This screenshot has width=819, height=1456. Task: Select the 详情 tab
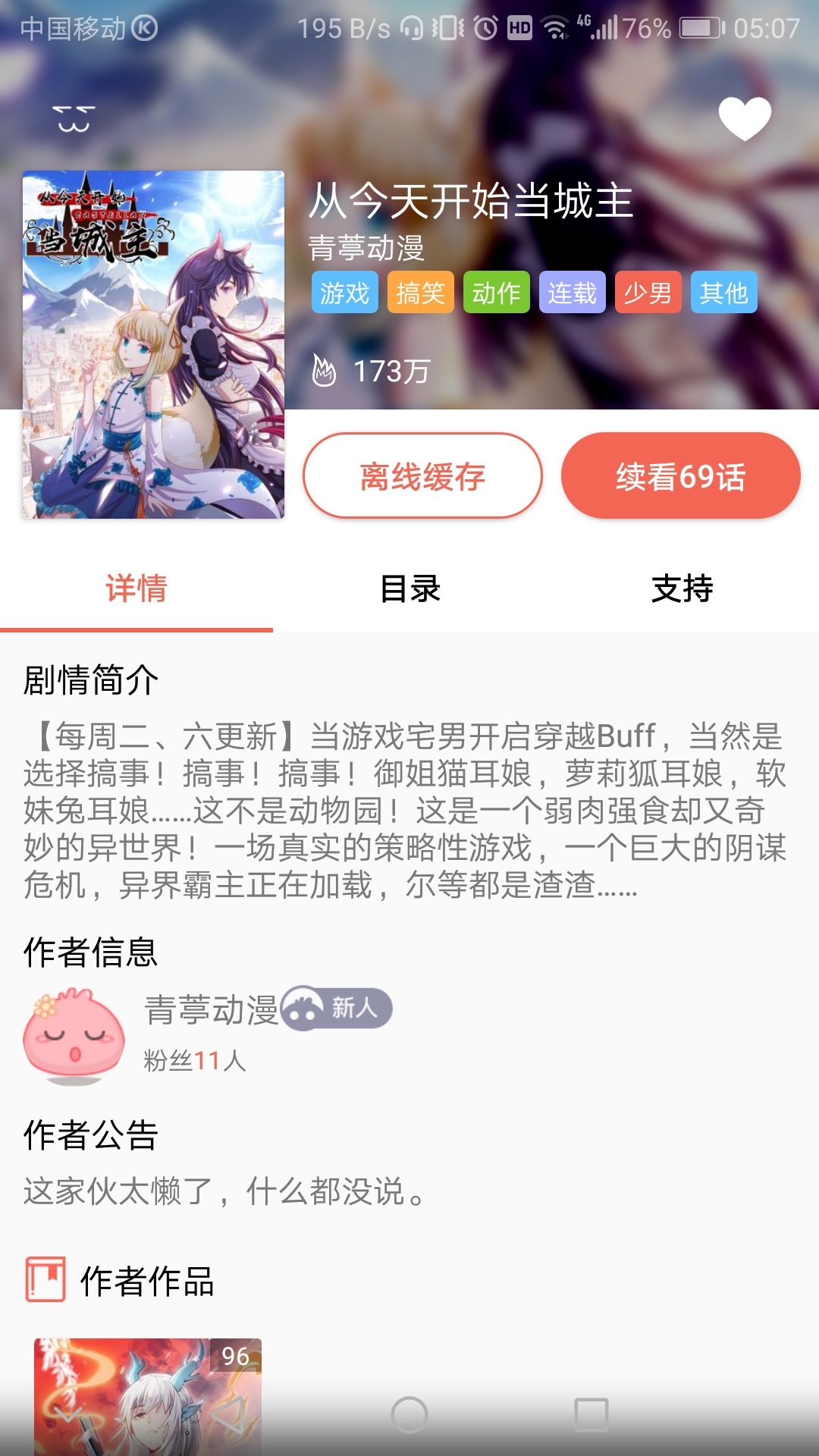(136, 588)
